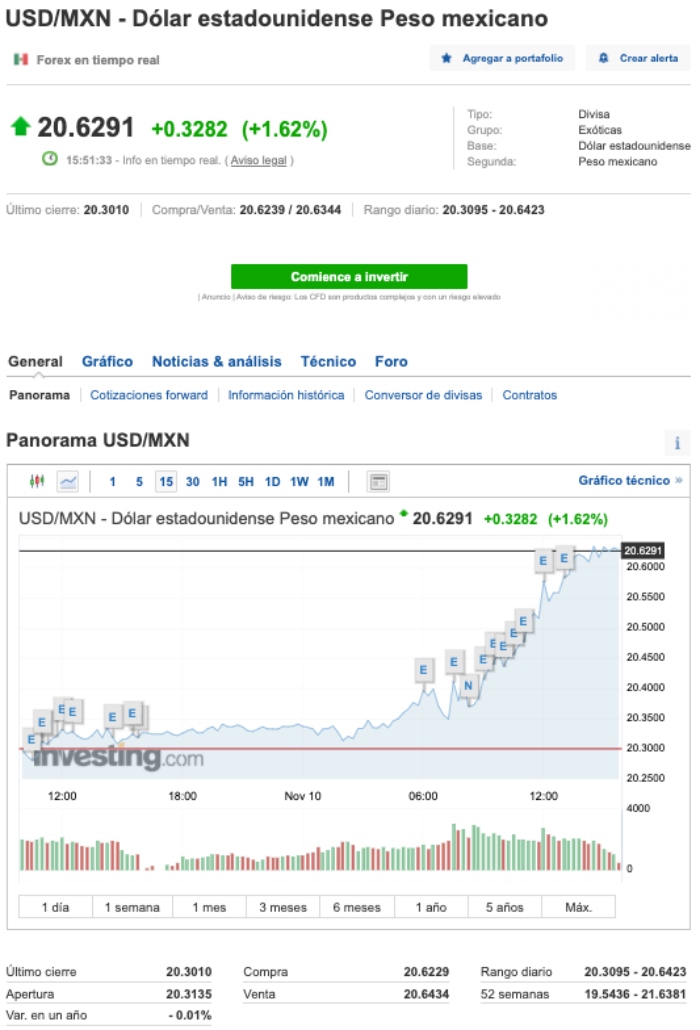Switch to the Gráfico tab

[x=107, y=361]
